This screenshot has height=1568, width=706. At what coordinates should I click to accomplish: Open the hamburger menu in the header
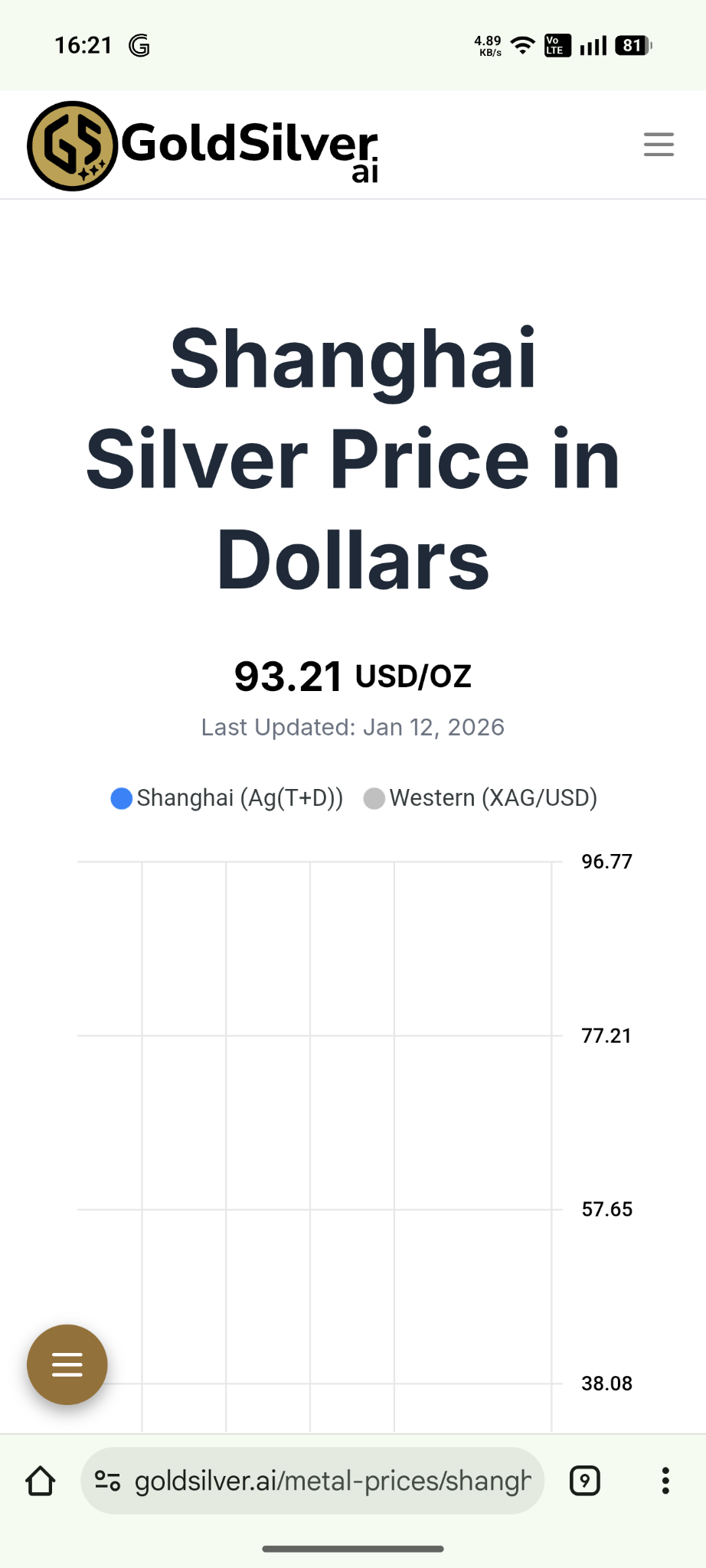659,144
